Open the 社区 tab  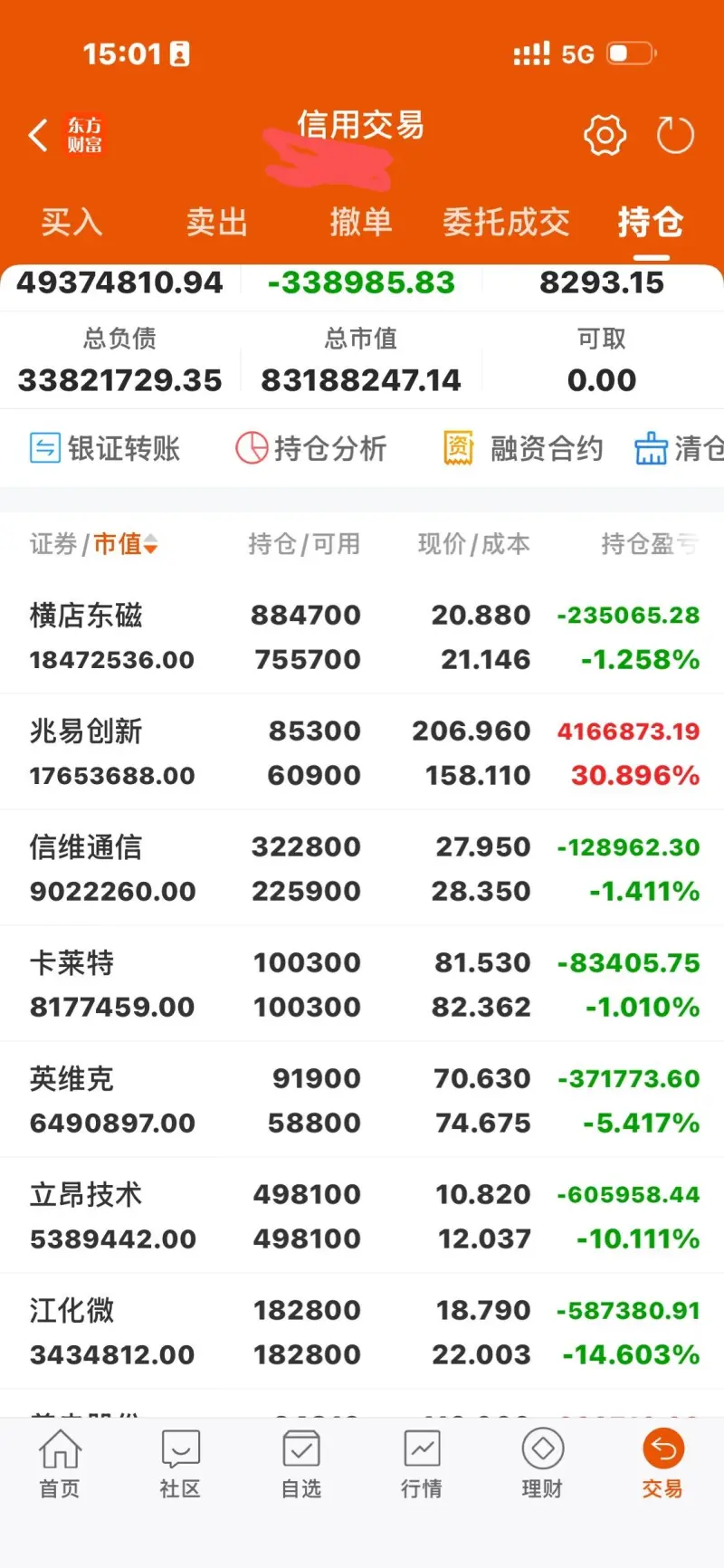click(x=180, y=1463)
